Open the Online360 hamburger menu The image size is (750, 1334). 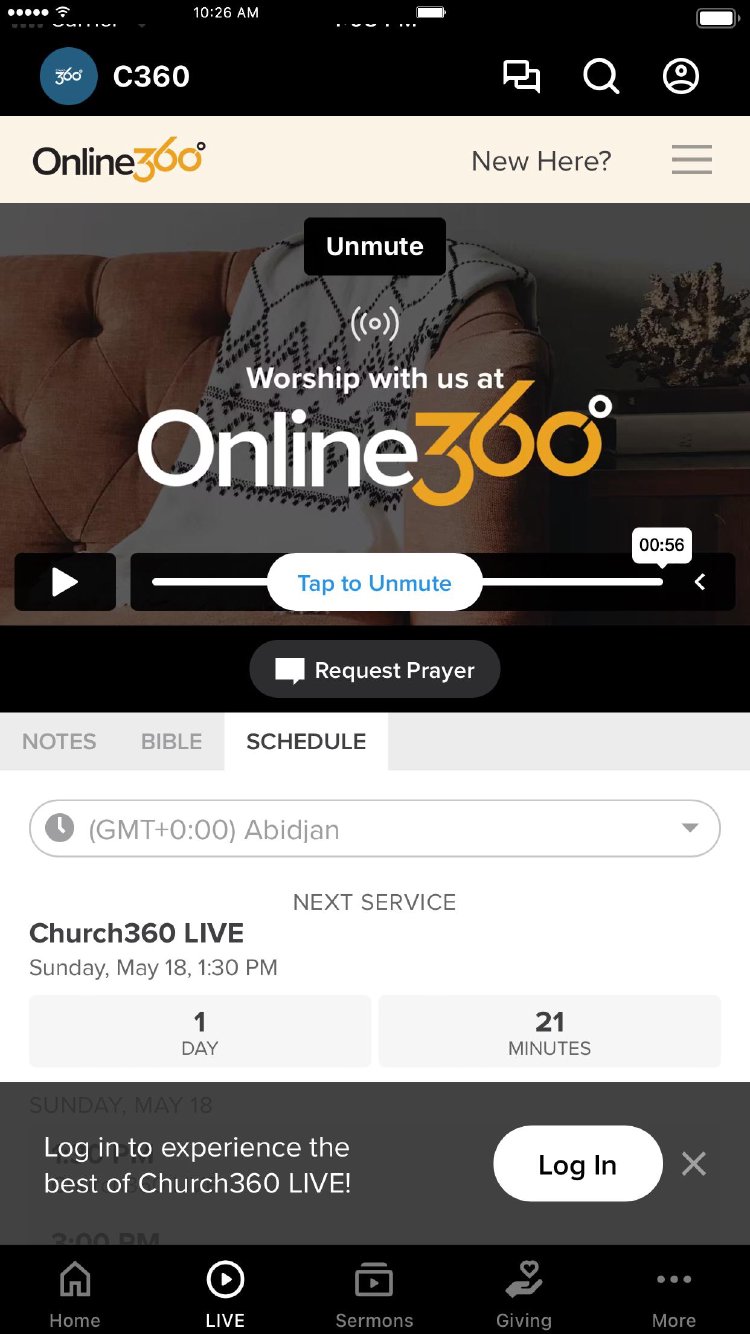[x=691, y=160]
